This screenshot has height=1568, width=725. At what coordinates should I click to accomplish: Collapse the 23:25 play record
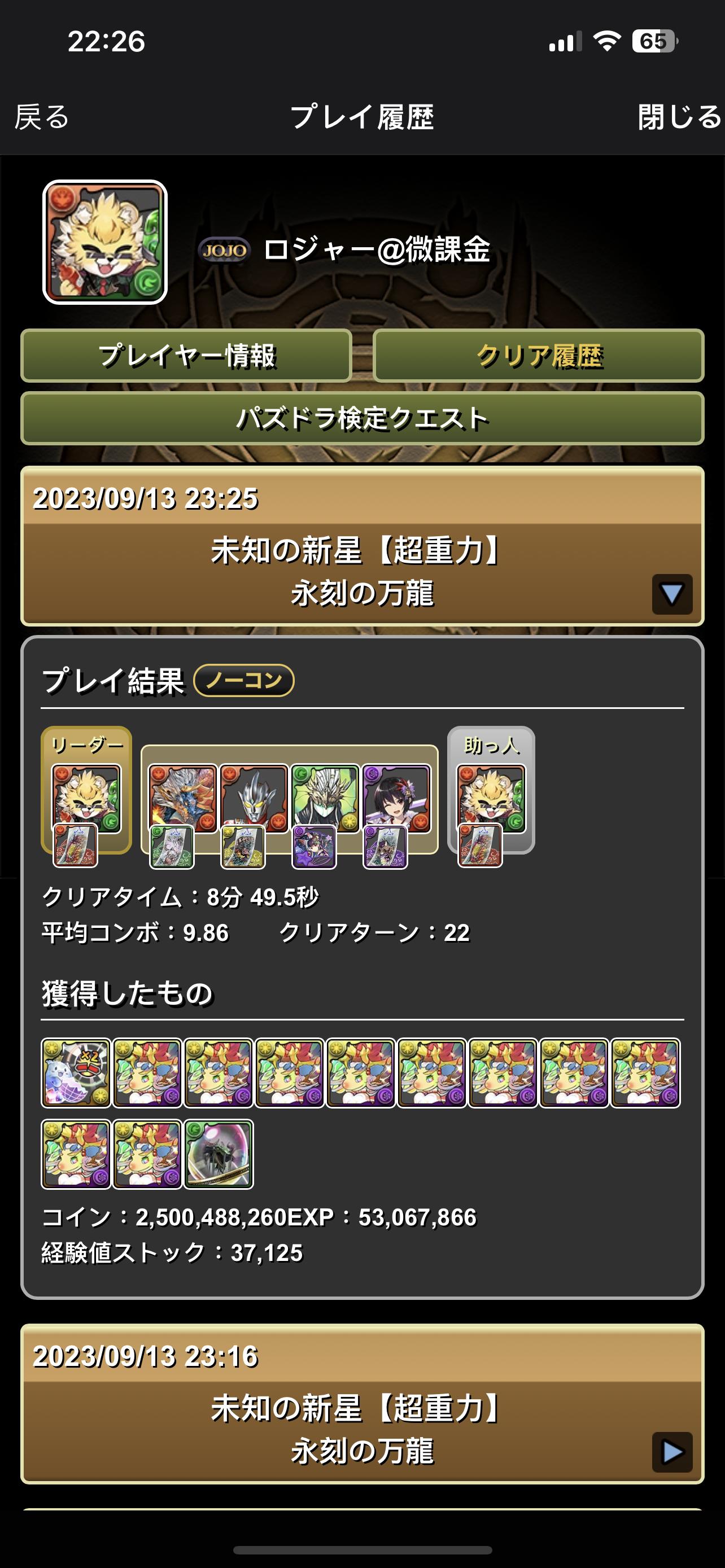tap(672, 594)
